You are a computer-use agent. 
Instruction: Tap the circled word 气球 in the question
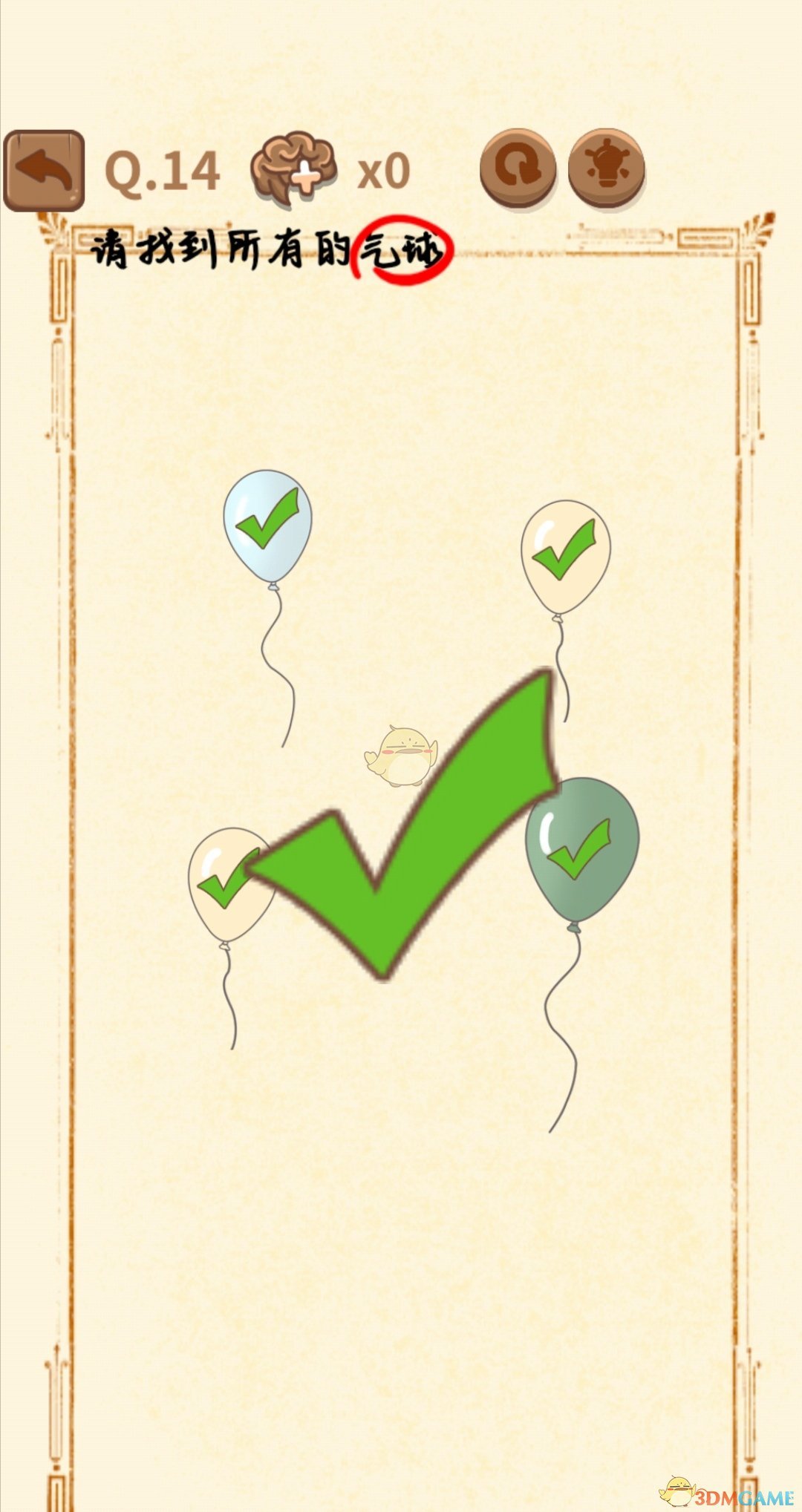pos(402,251)
